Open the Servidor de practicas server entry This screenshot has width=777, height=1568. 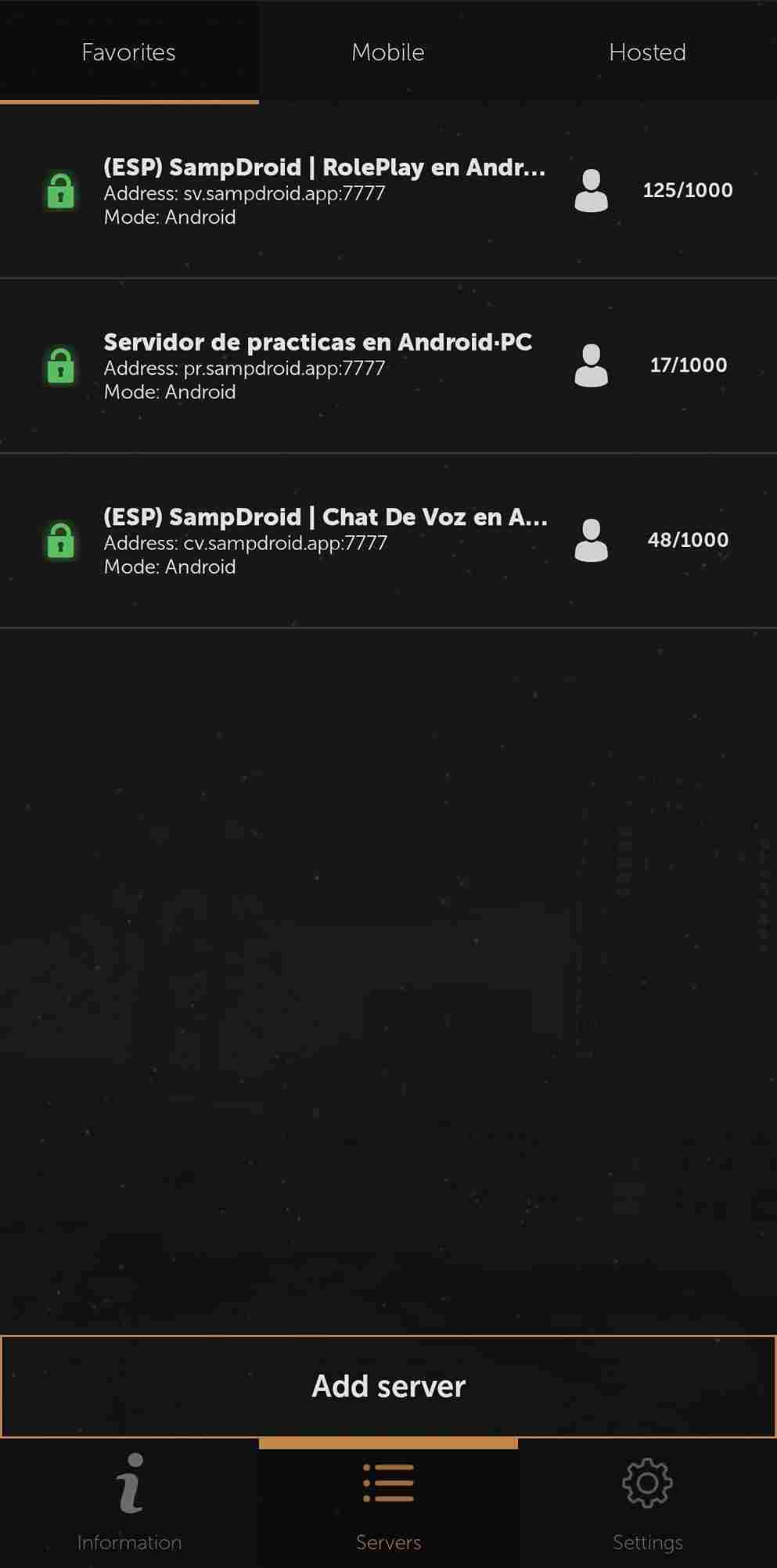(x=318, y=365)
